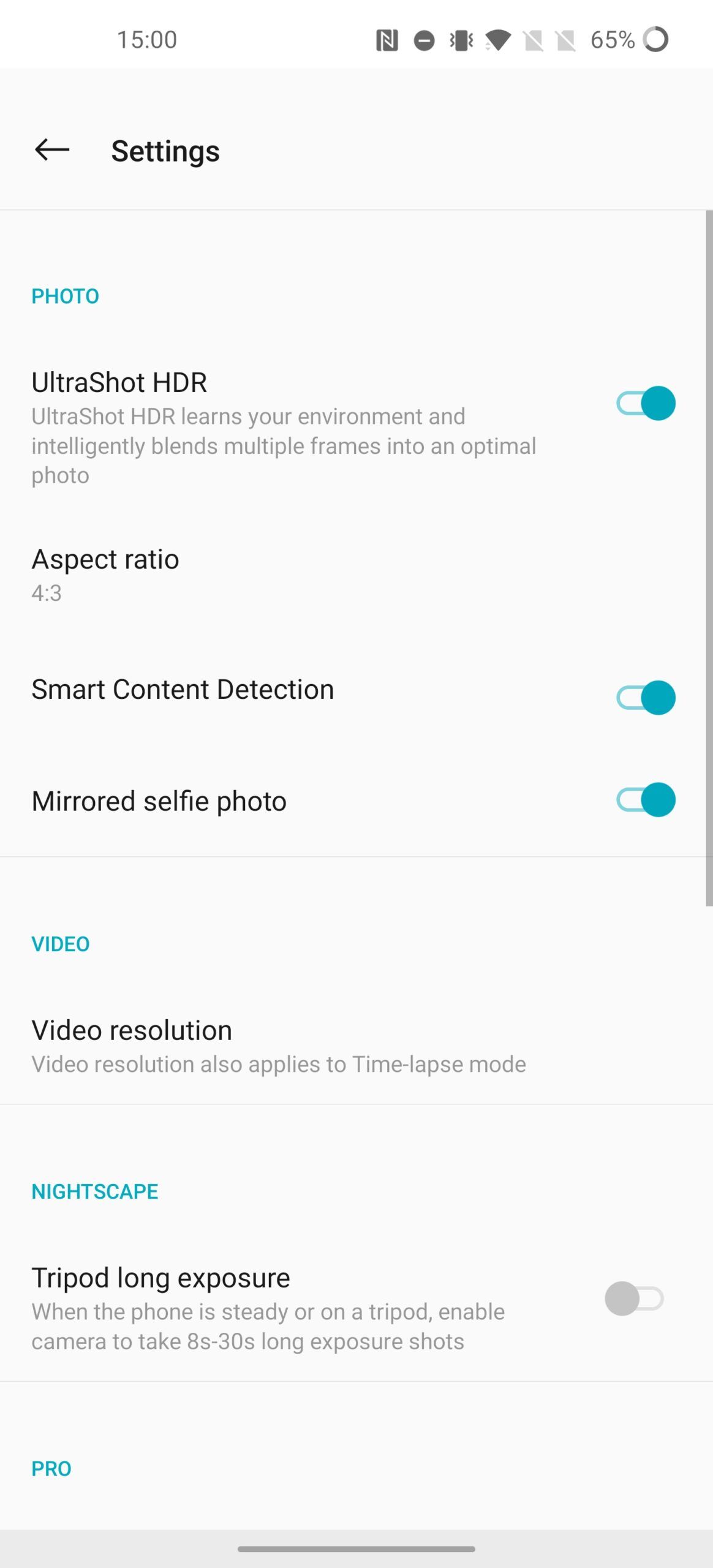Tap the vibration mode status icon
The height and width of the screenshot is (1568, 713).
click(459, 39)
